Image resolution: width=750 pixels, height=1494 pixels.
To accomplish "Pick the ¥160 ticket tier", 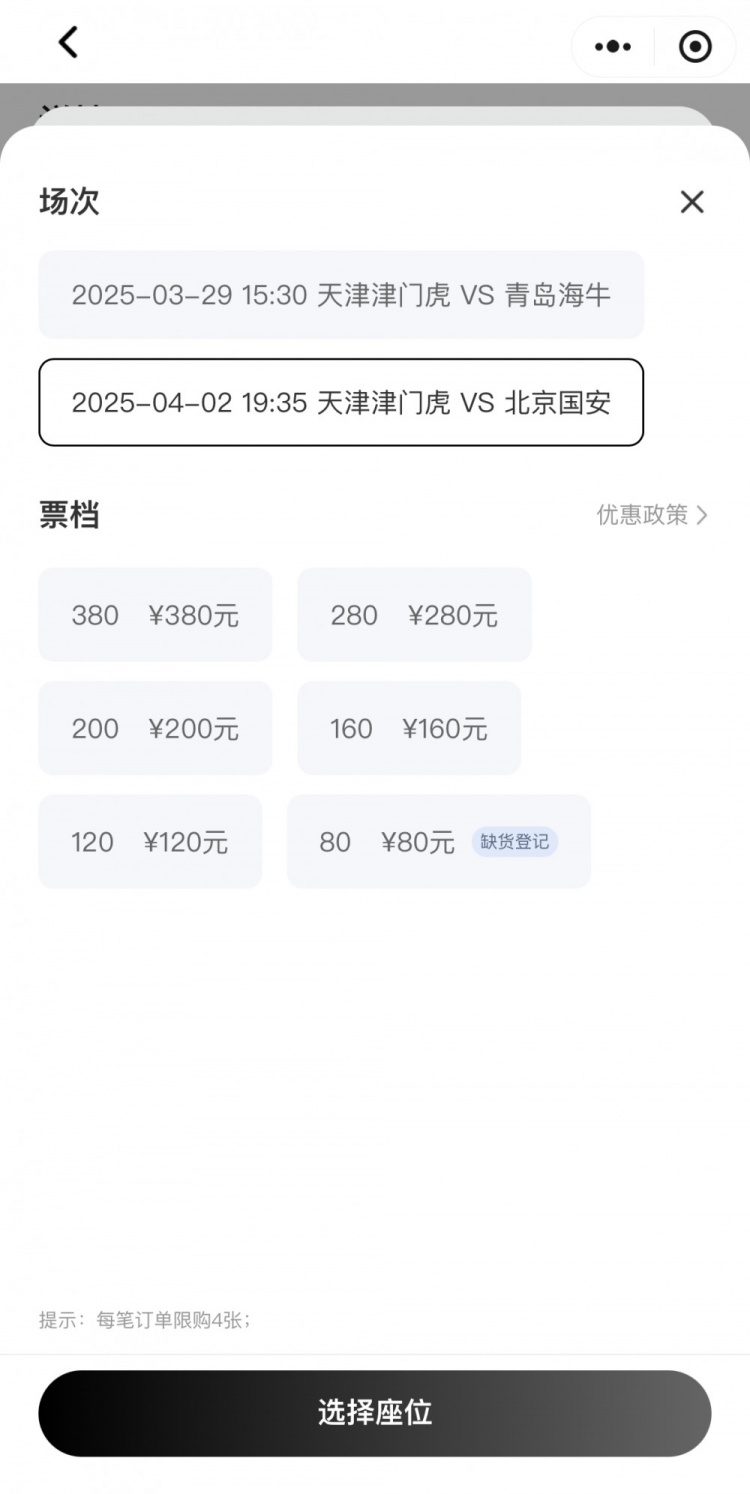I will click(409, 728).
